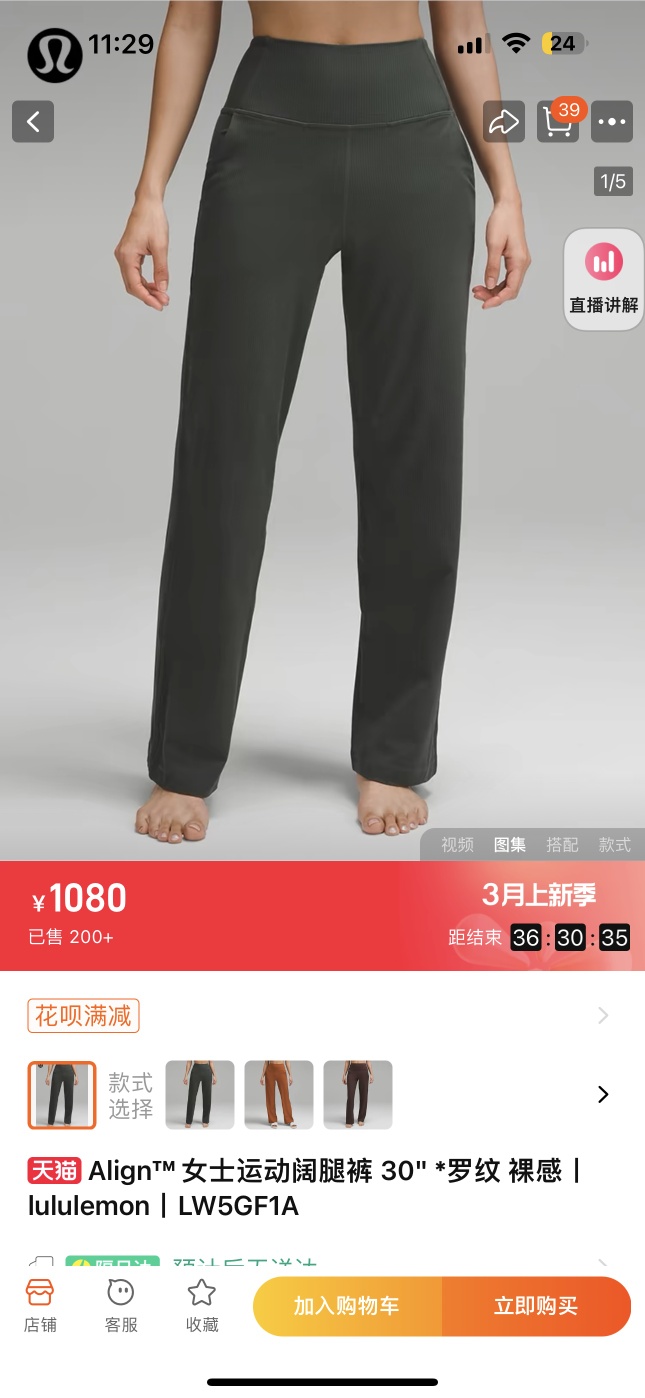Switch to the 视频 media tab
This screenshot has width=645, height=1398.
[x=457, y=845]
